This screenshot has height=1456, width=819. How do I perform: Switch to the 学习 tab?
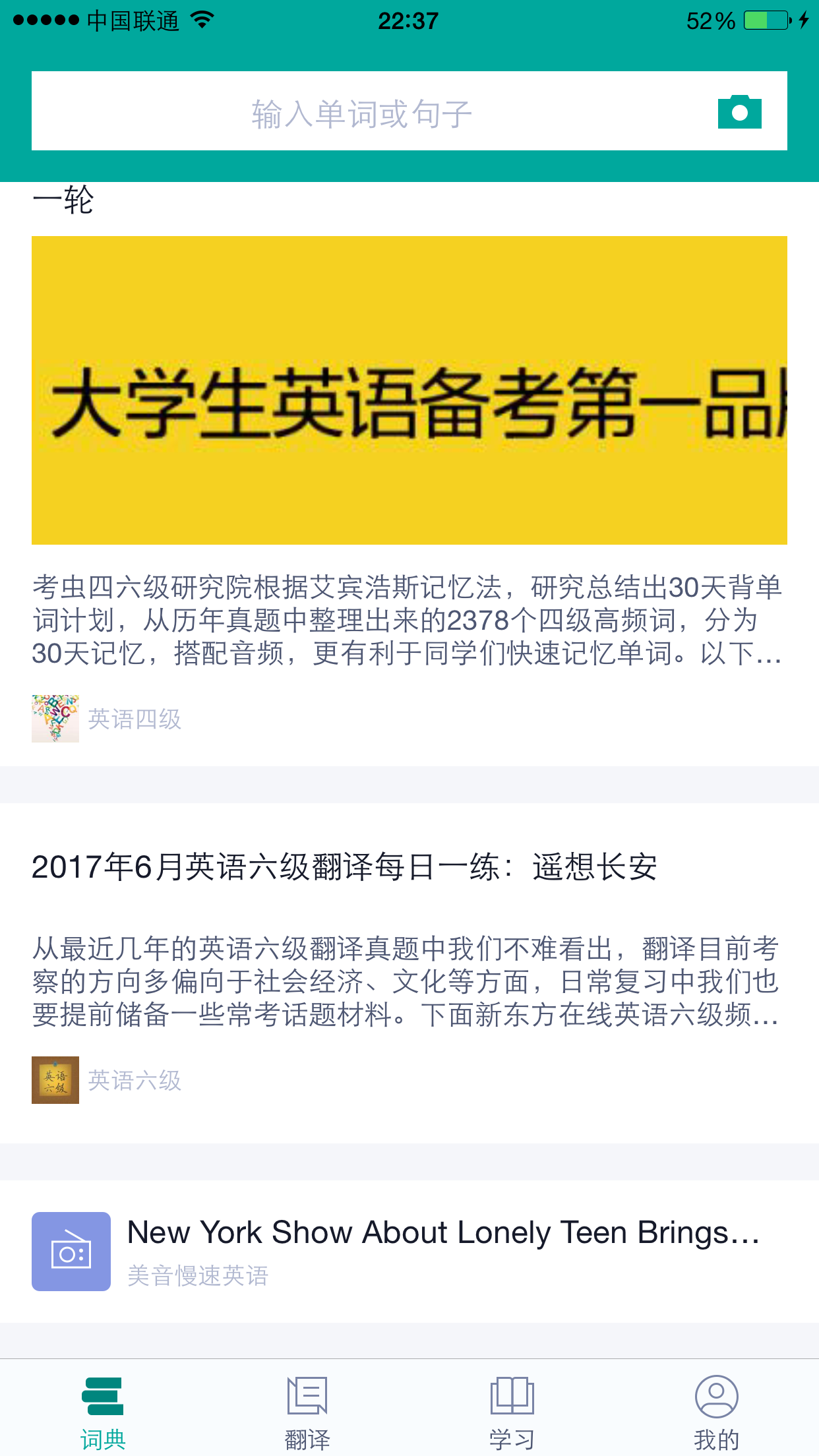(512, 1412)
